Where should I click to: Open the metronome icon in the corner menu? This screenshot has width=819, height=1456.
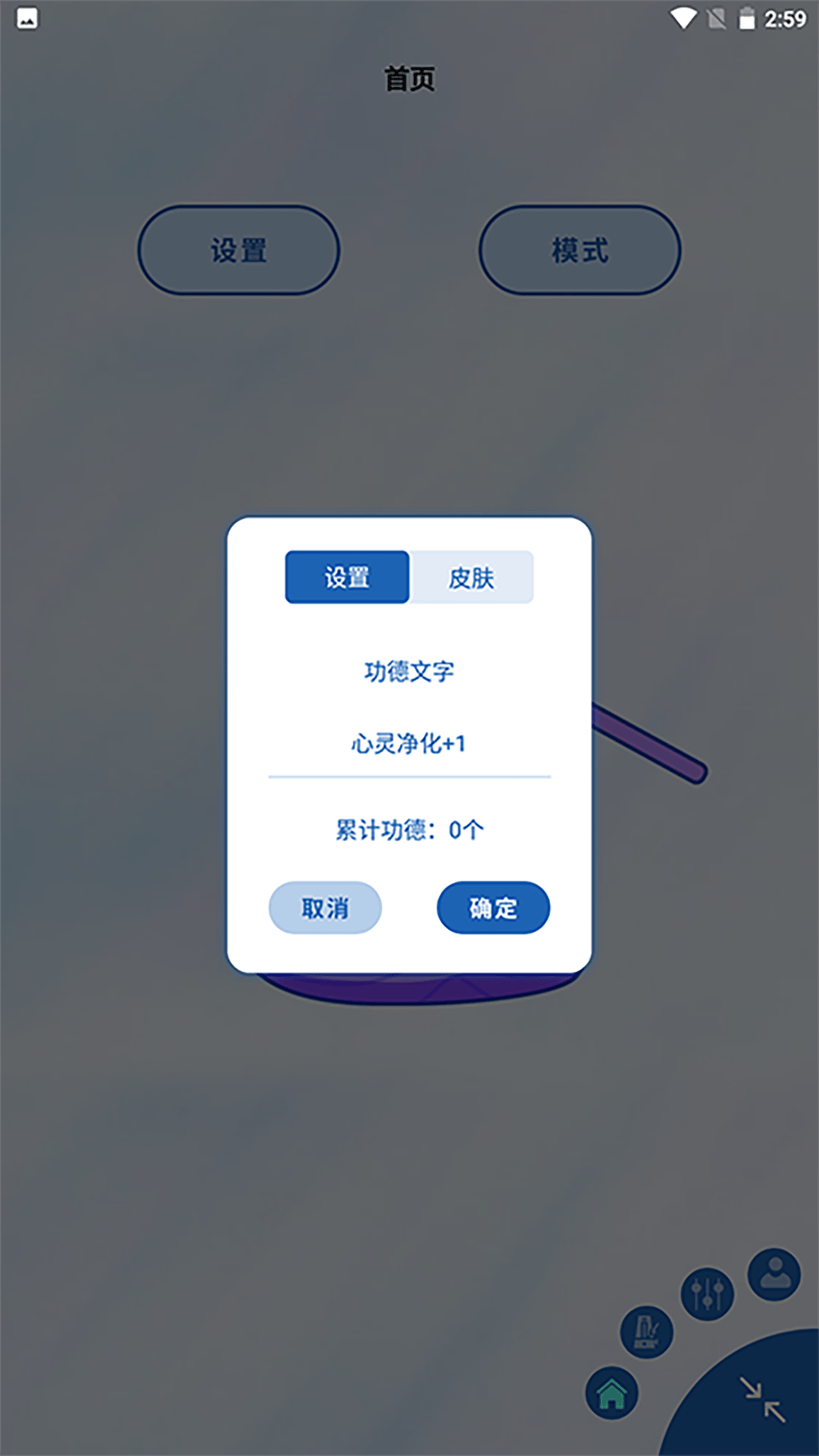(647, 1332)
